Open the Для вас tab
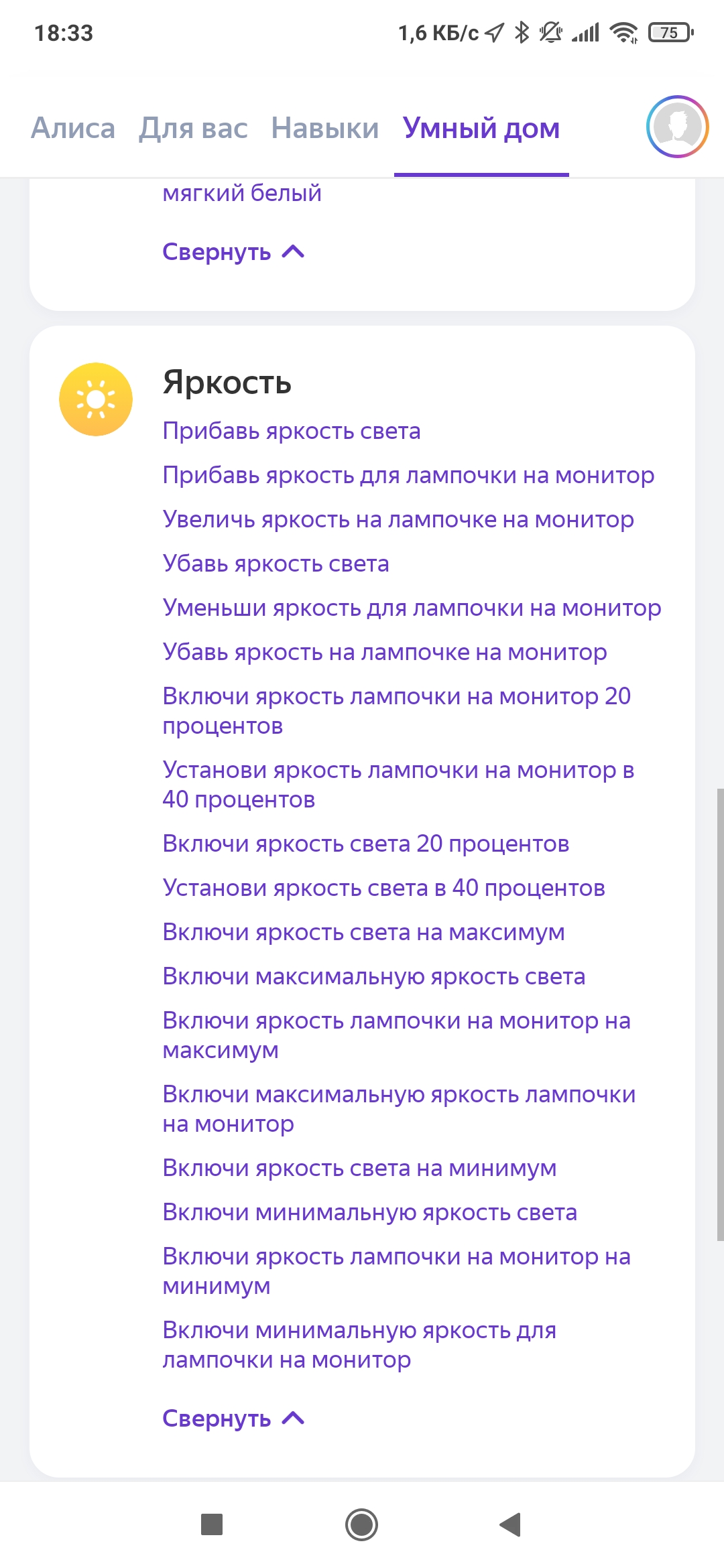 pyautogui.click(x=193, y=128)
